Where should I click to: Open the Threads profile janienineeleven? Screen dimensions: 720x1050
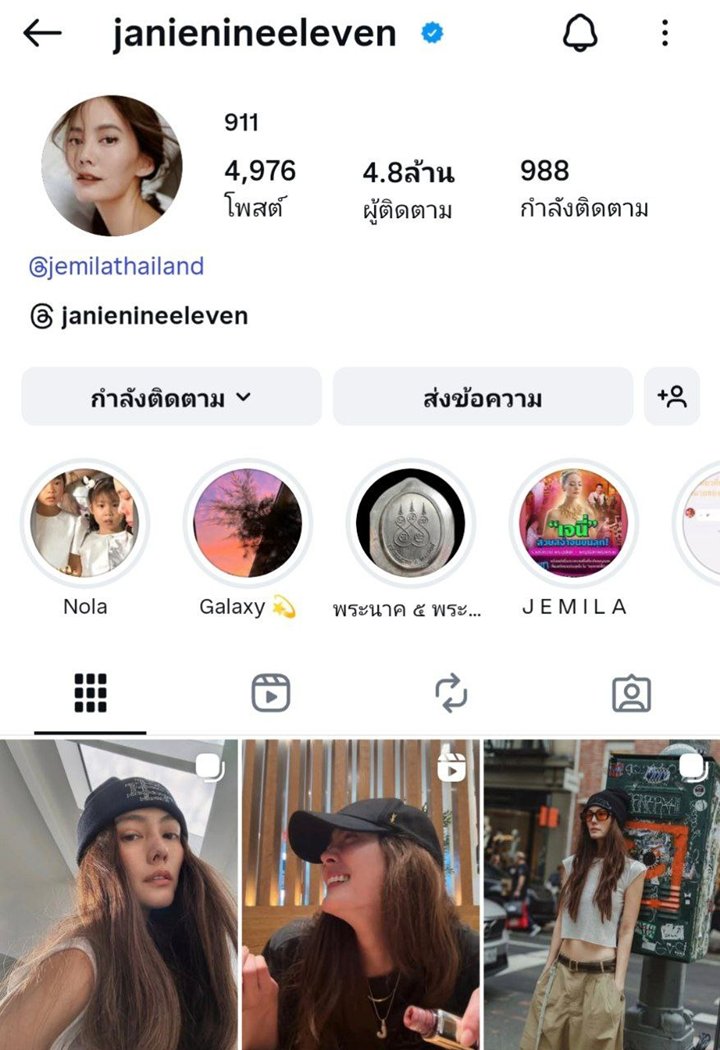click(139, 317)
